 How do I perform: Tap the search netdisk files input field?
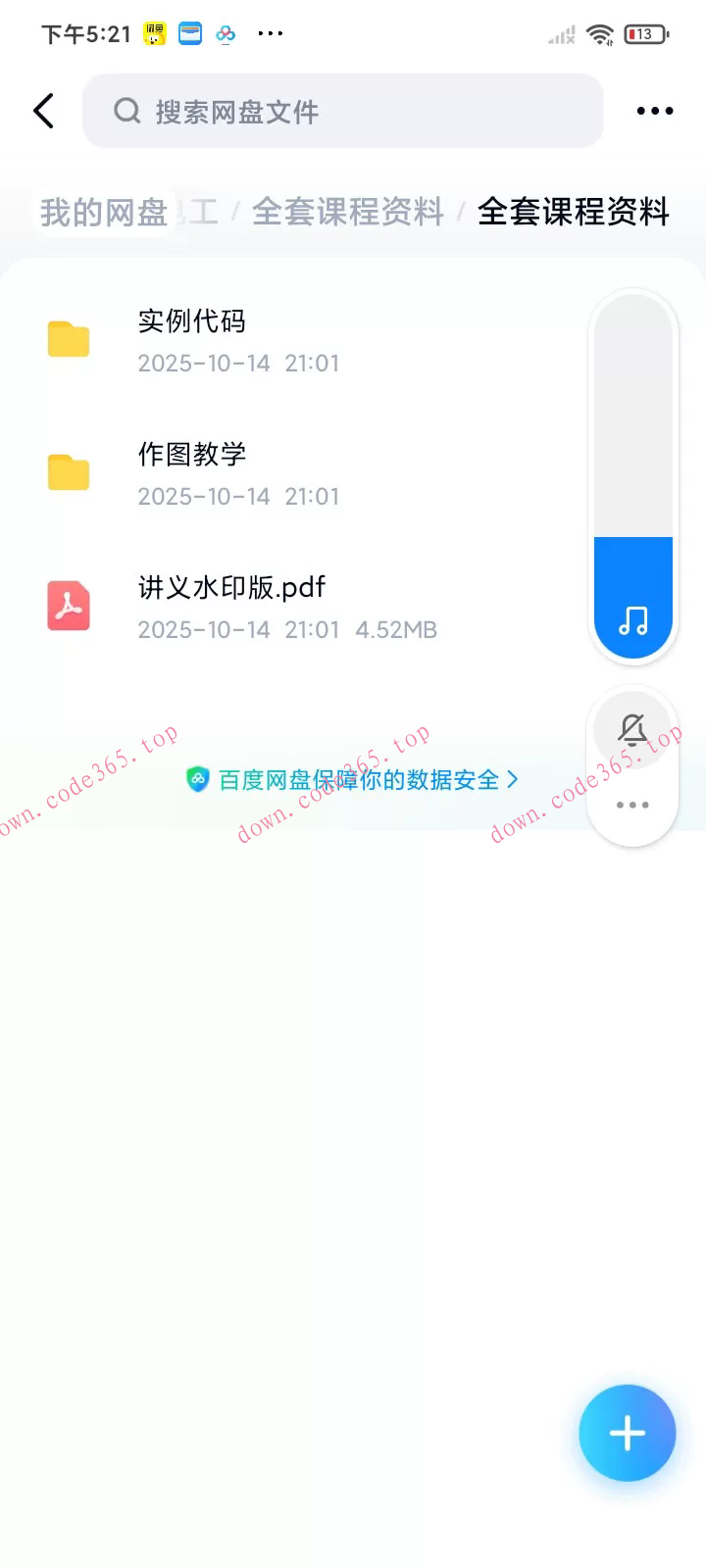tap(343, 111)
